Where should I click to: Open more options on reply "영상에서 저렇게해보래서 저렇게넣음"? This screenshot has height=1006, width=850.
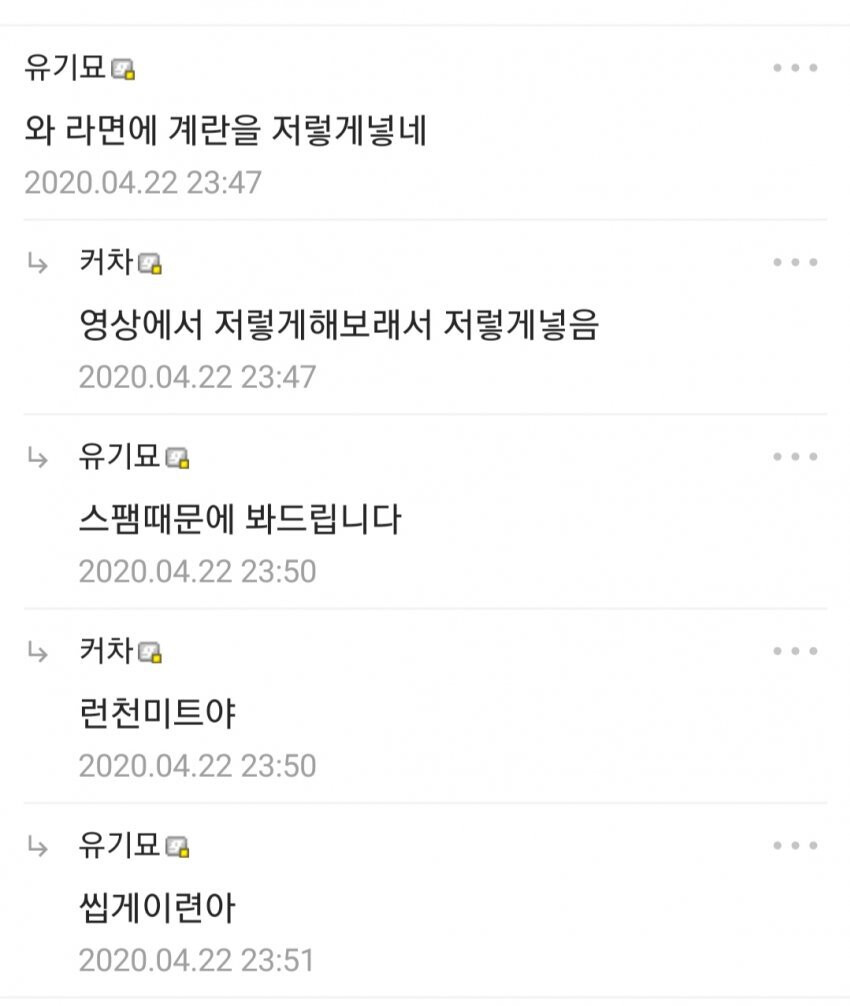pyautogui.click(x=796, y=263)
